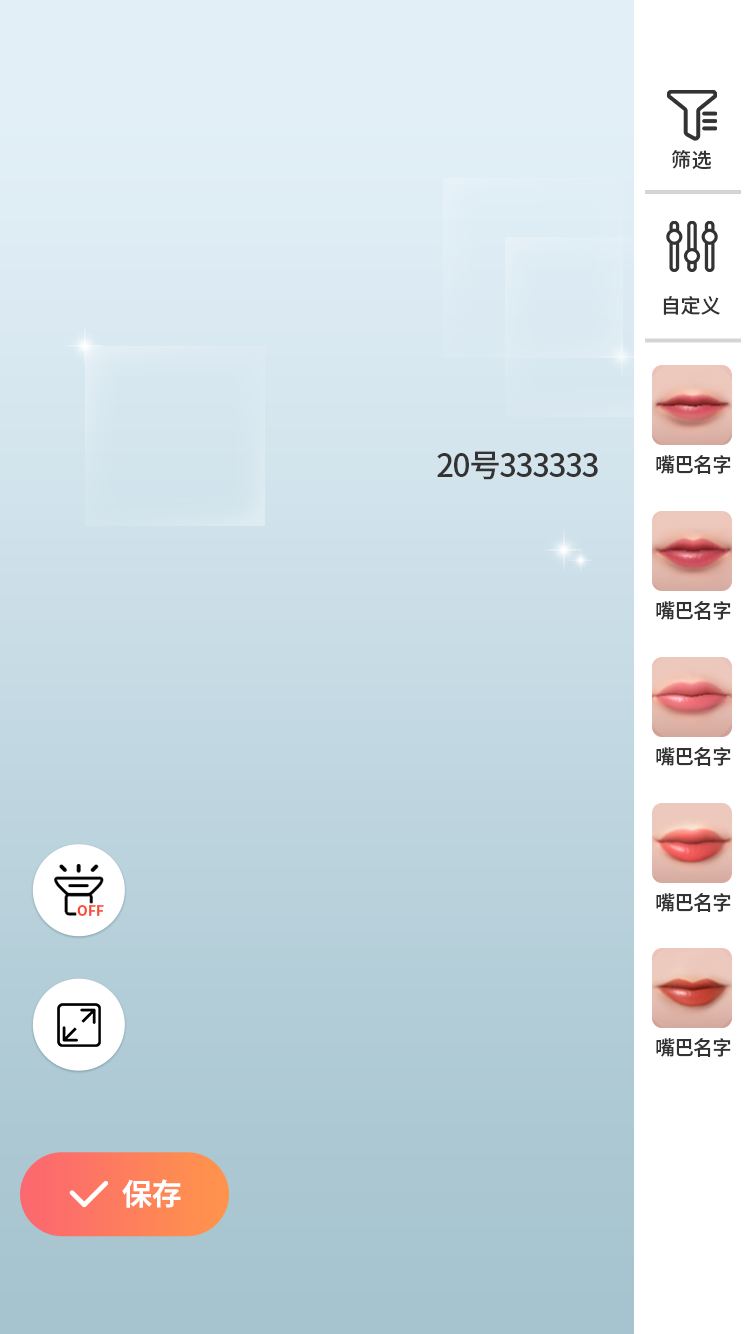Tap the expand to fullscreen button
This screenshot has height=1334, width=750.
pyautogui.click(x=79, y=1025)
